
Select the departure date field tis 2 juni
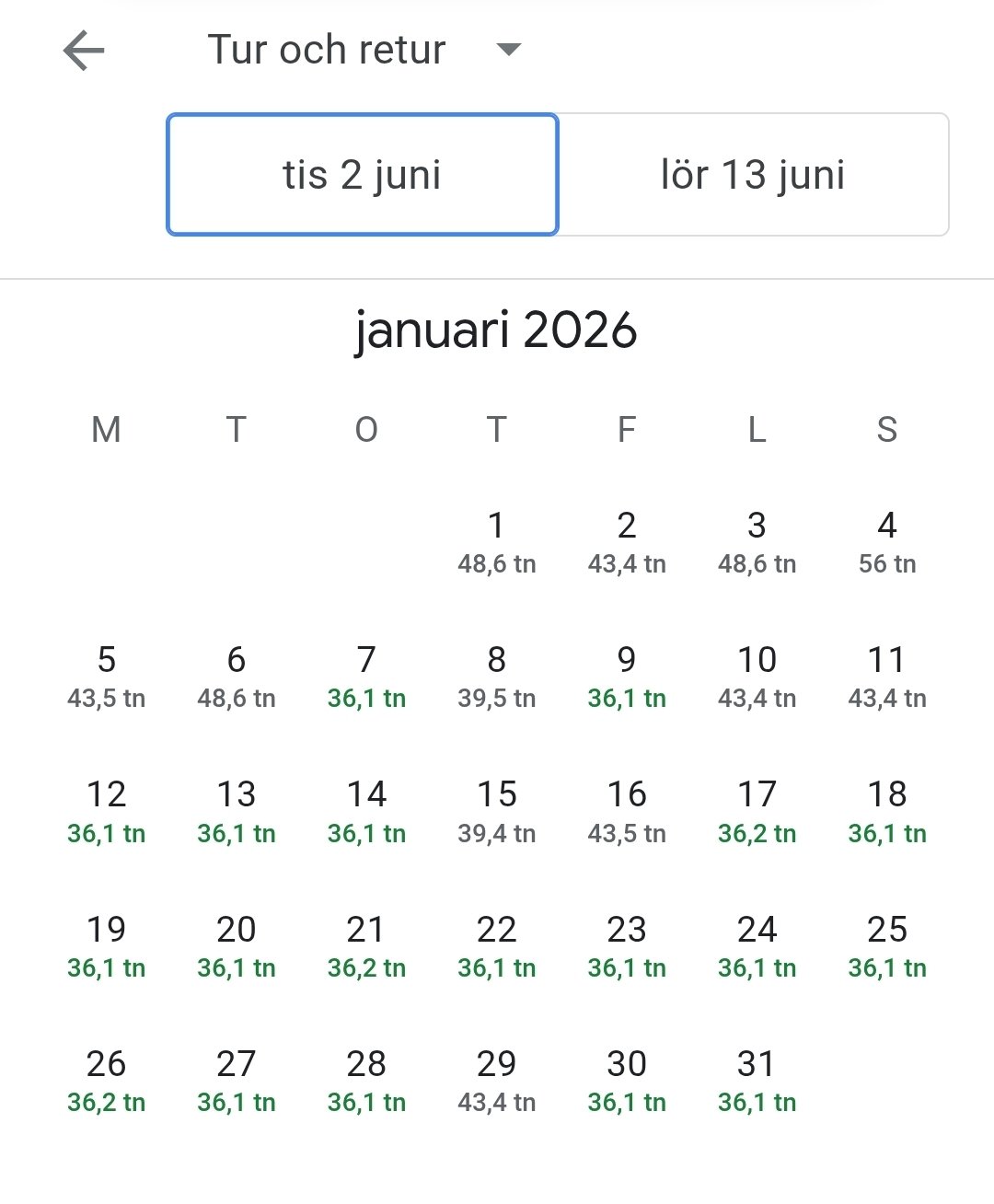[363, 175]
